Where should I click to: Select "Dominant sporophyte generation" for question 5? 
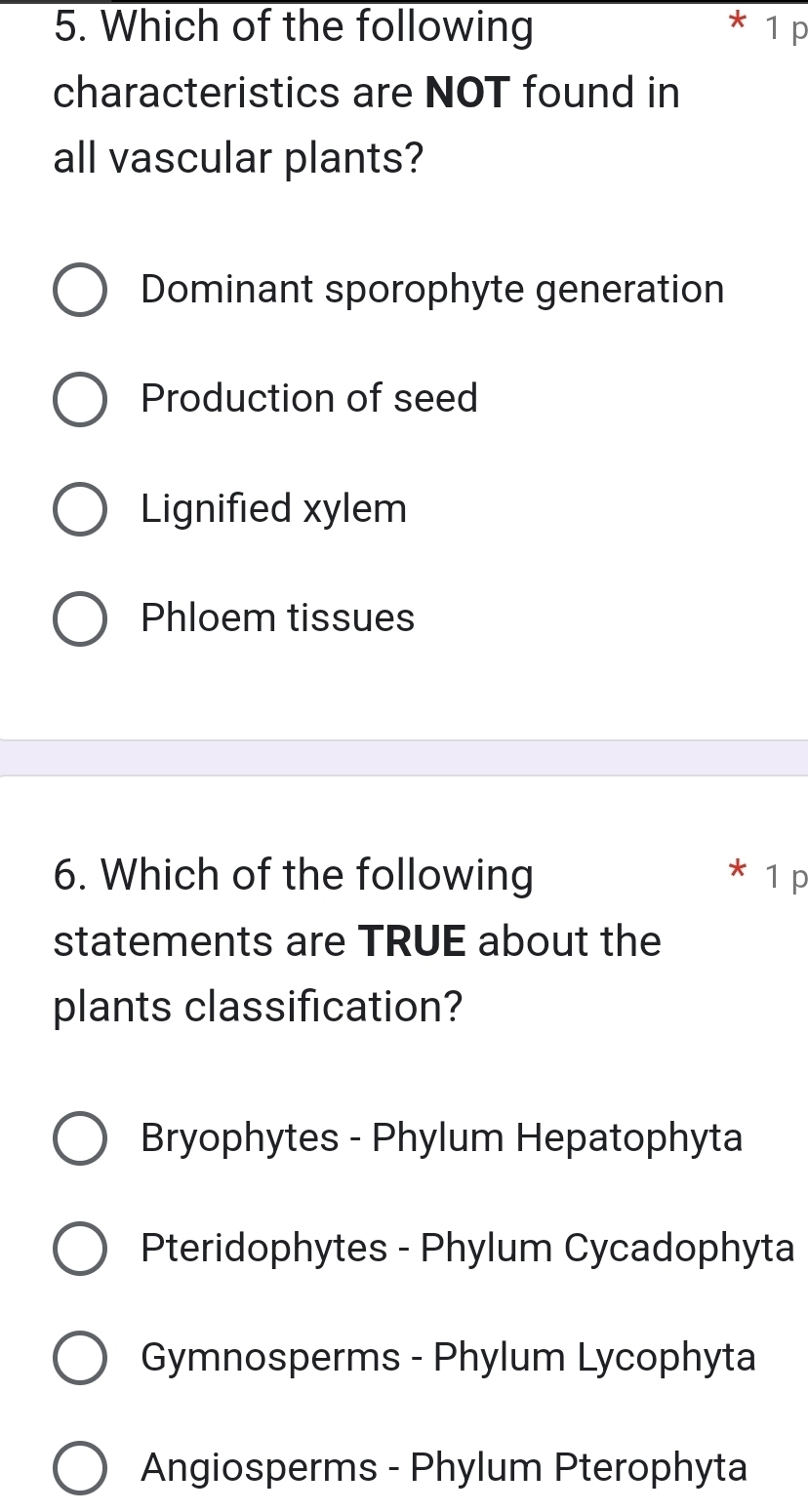79,289
